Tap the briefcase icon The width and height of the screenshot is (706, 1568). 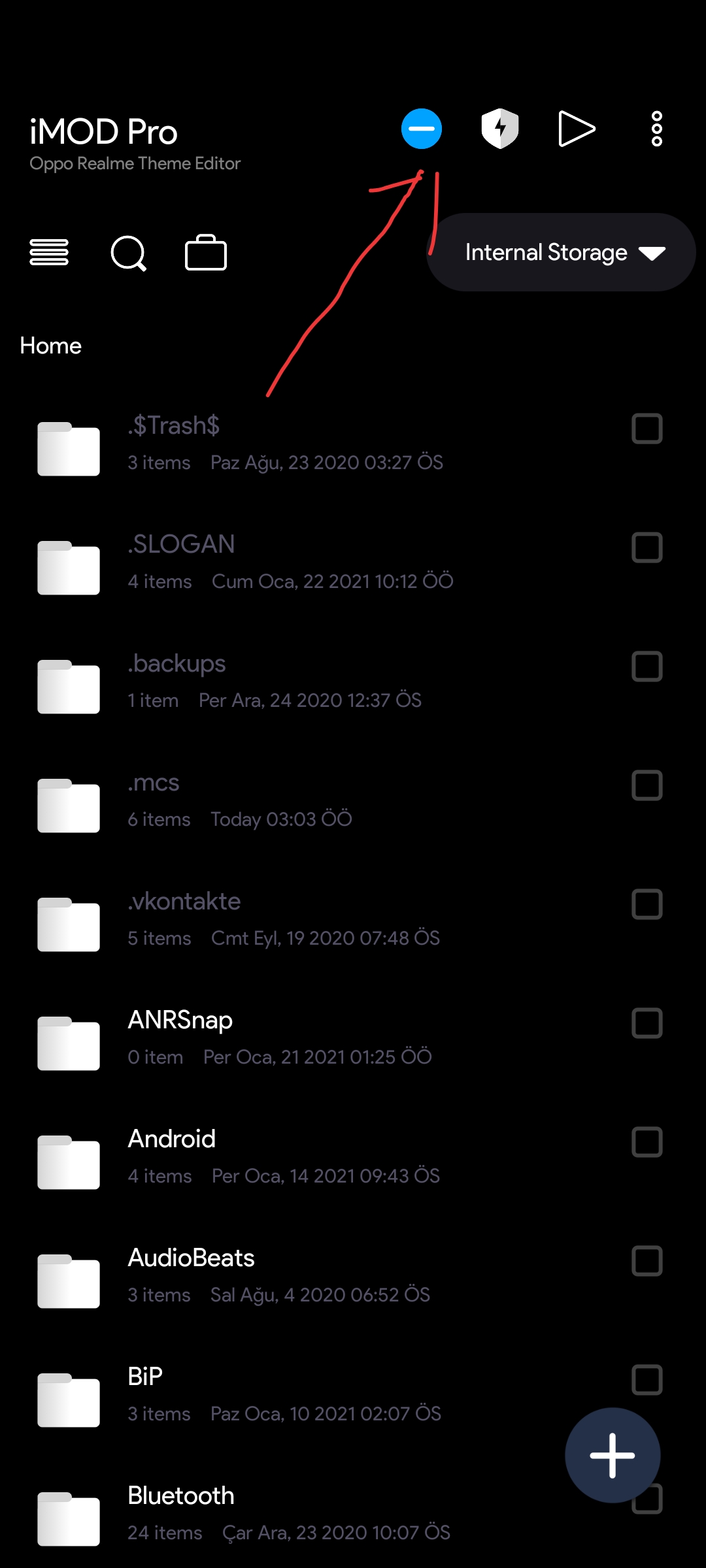tap(206, 252)
